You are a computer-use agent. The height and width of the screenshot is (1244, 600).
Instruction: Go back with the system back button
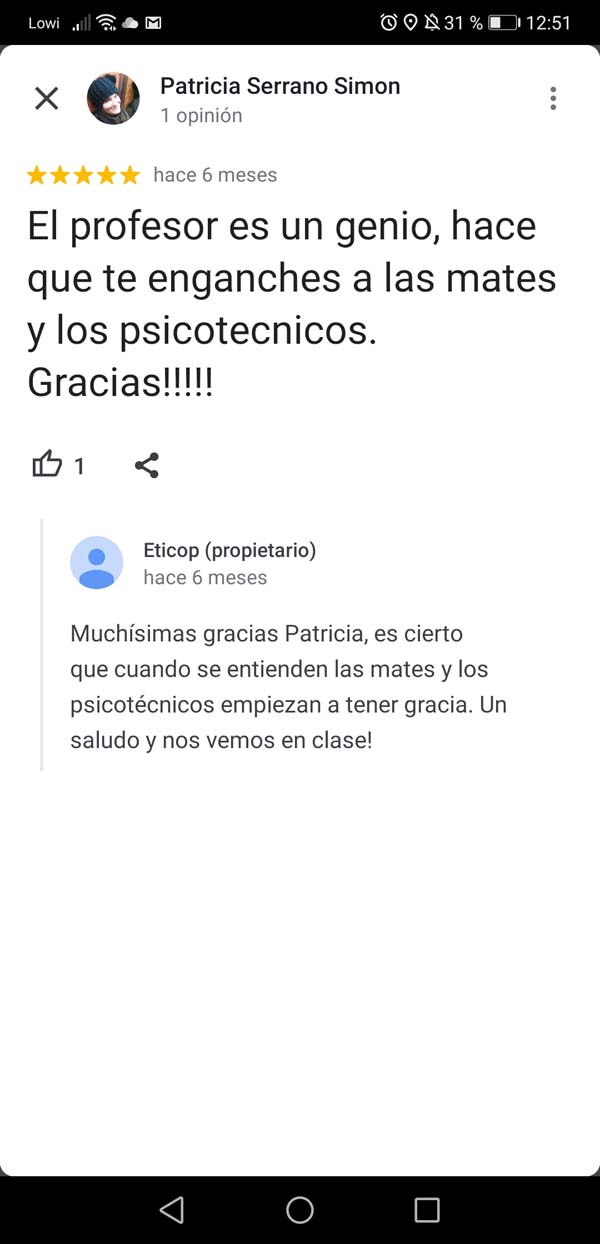click(172, 1210)
